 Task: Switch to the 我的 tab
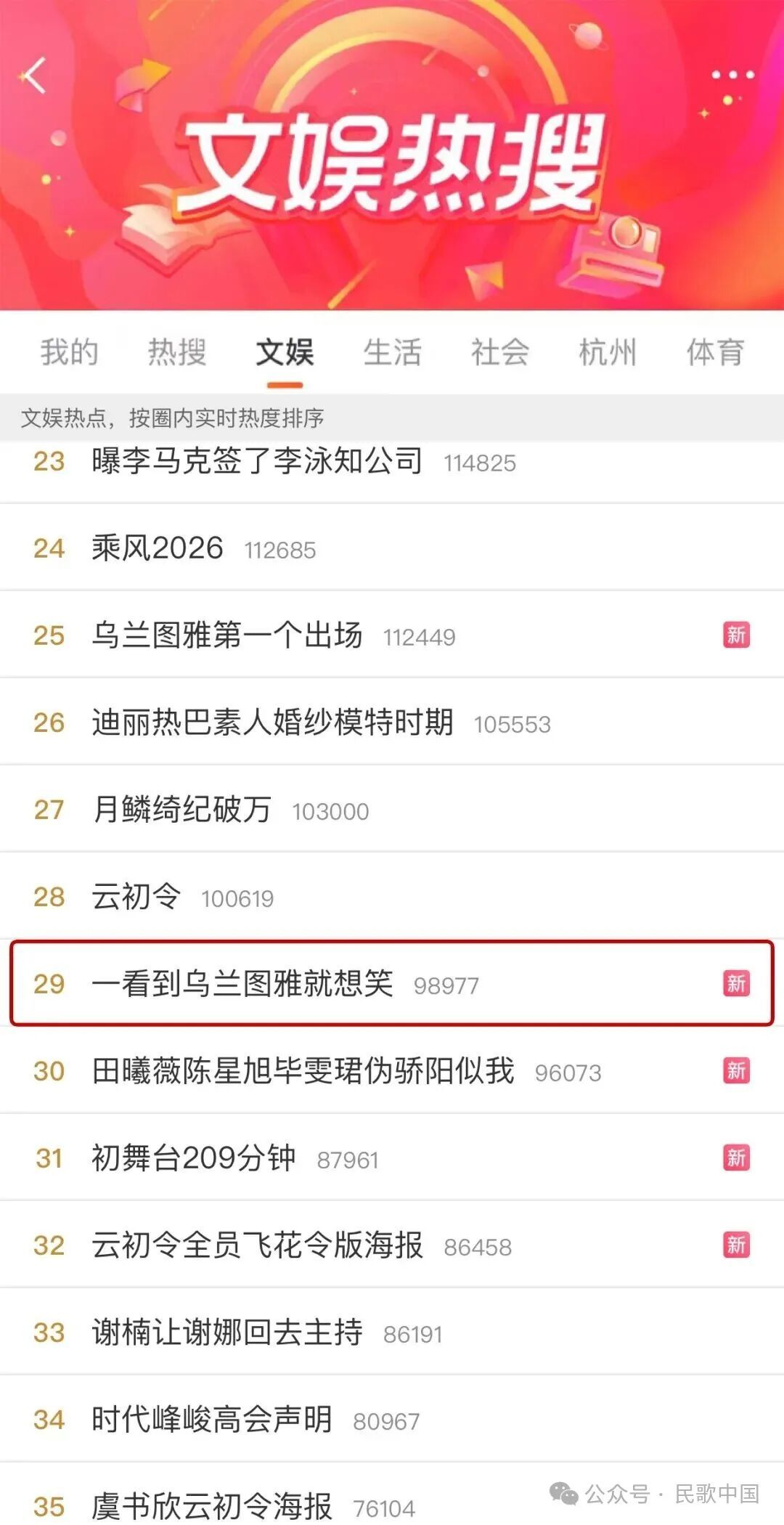point(69,352)
